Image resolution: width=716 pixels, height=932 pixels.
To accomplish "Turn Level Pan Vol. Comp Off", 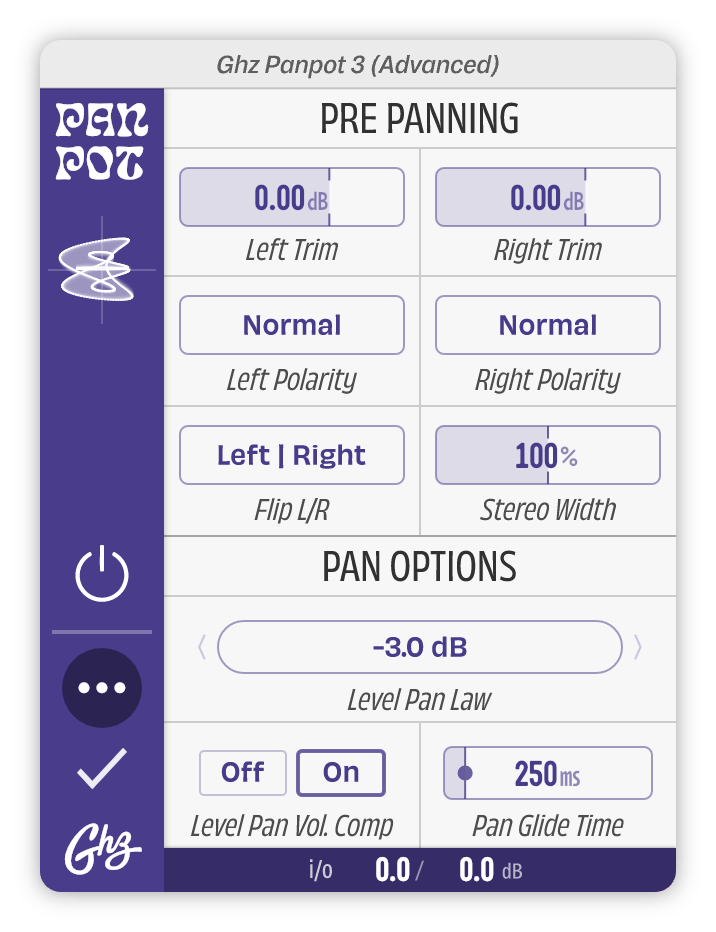I will tap(243, 773).
